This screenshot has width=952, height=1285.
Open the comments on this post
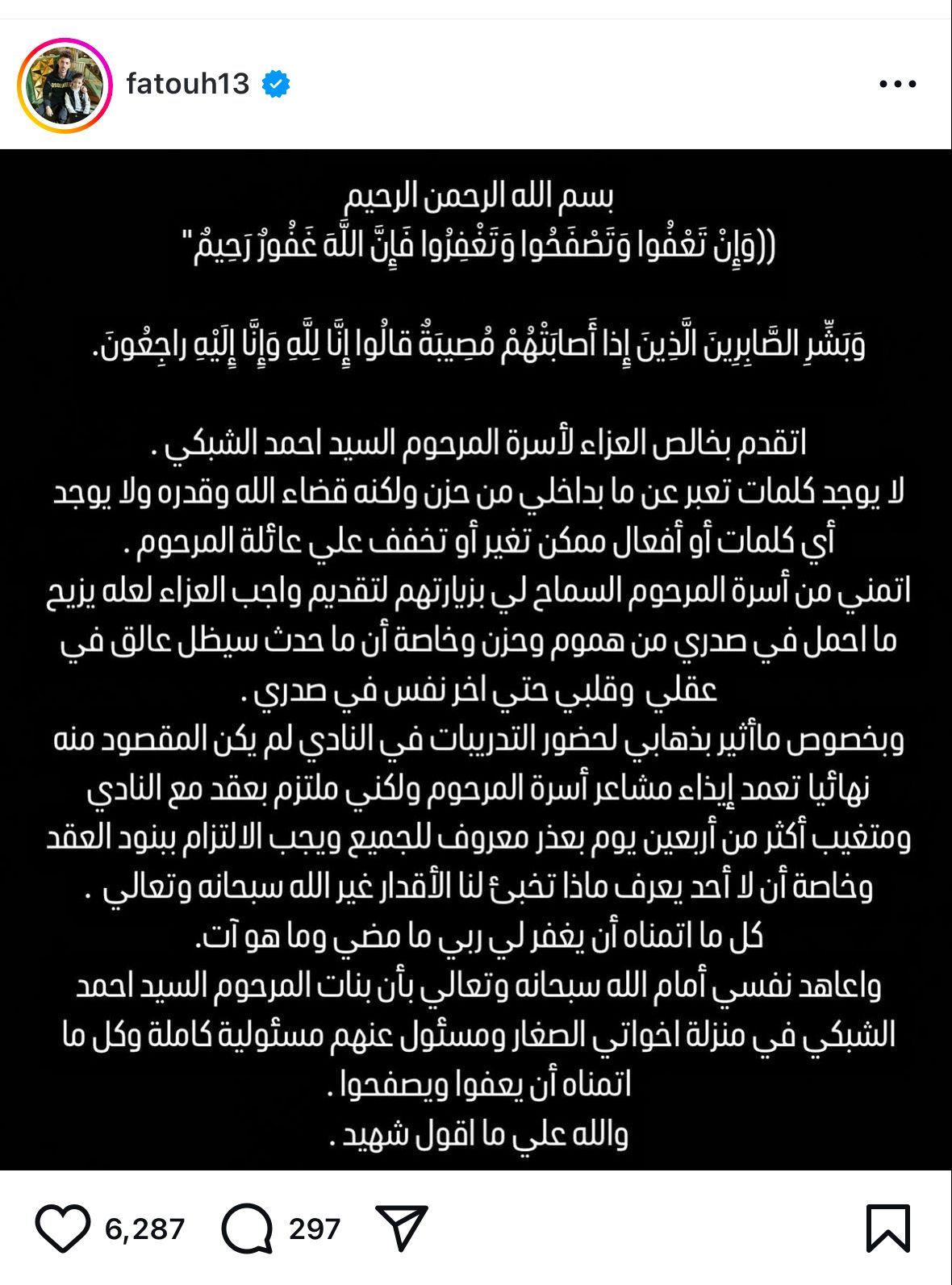coord(247,1228)
